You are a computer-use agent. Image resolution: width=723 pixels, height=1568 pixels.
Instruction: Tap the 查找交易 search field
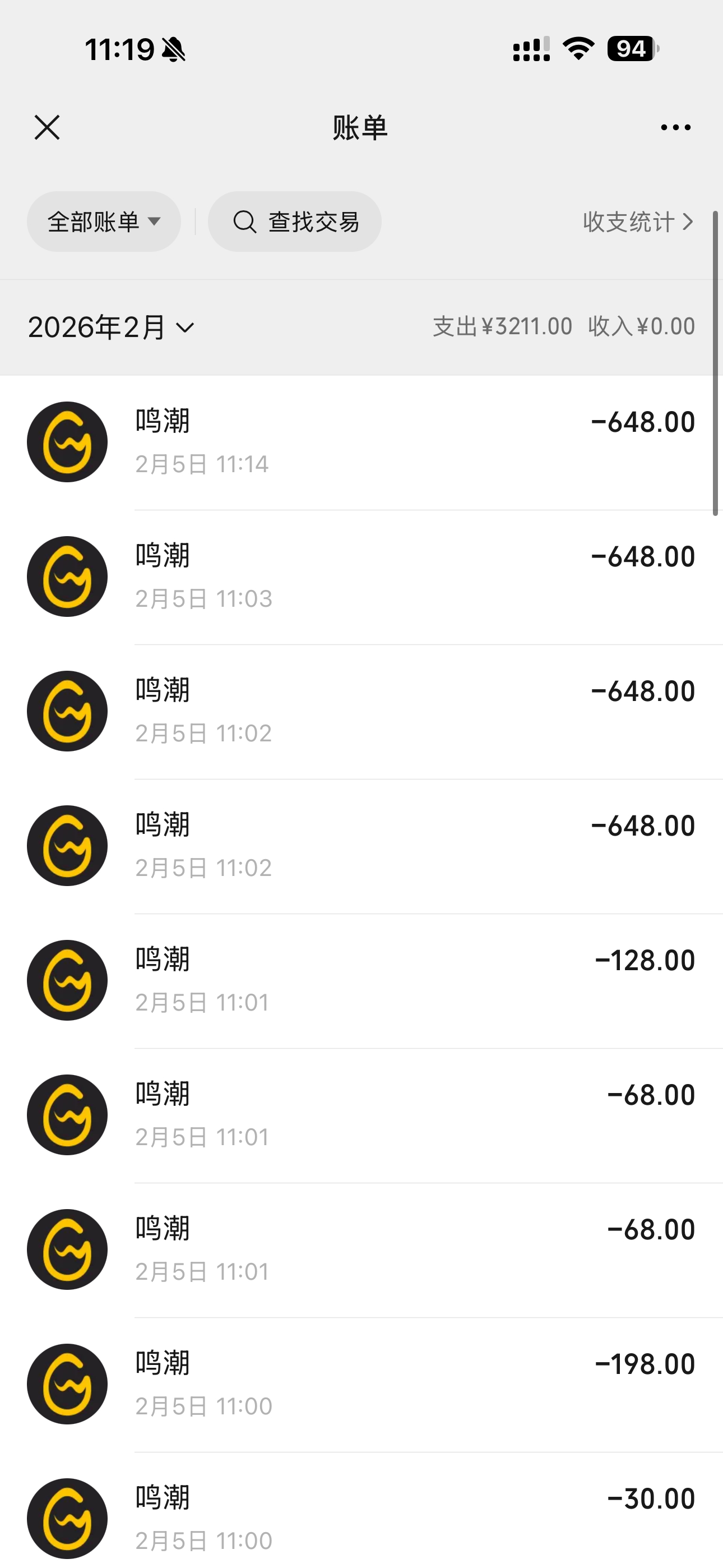coord(295,222)
